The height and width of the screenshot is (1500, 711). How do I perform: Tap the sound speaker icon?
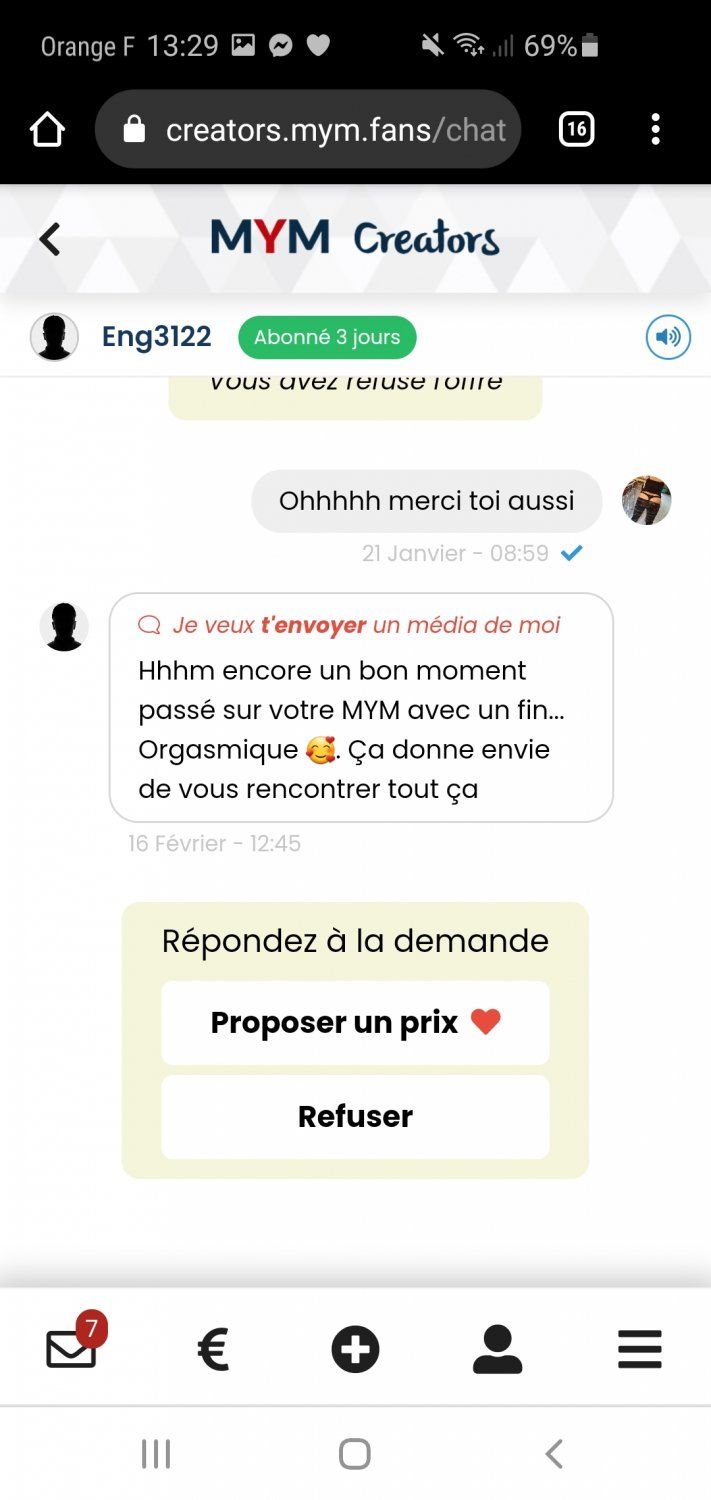tap(668, 337)
